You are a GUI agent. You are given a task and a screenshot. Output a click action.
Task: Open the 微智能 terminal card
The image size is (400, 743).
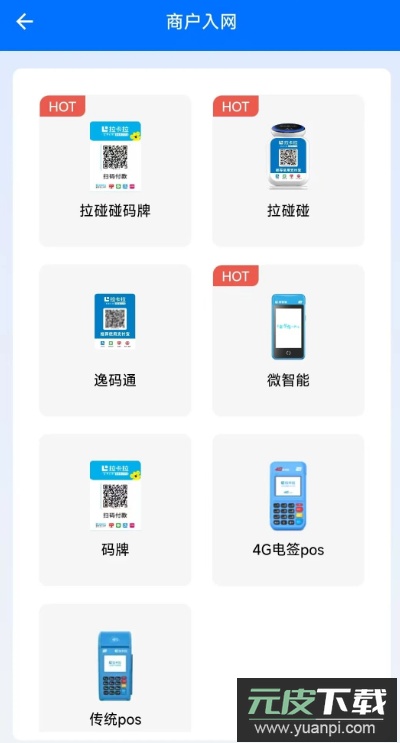coord(288,340)
